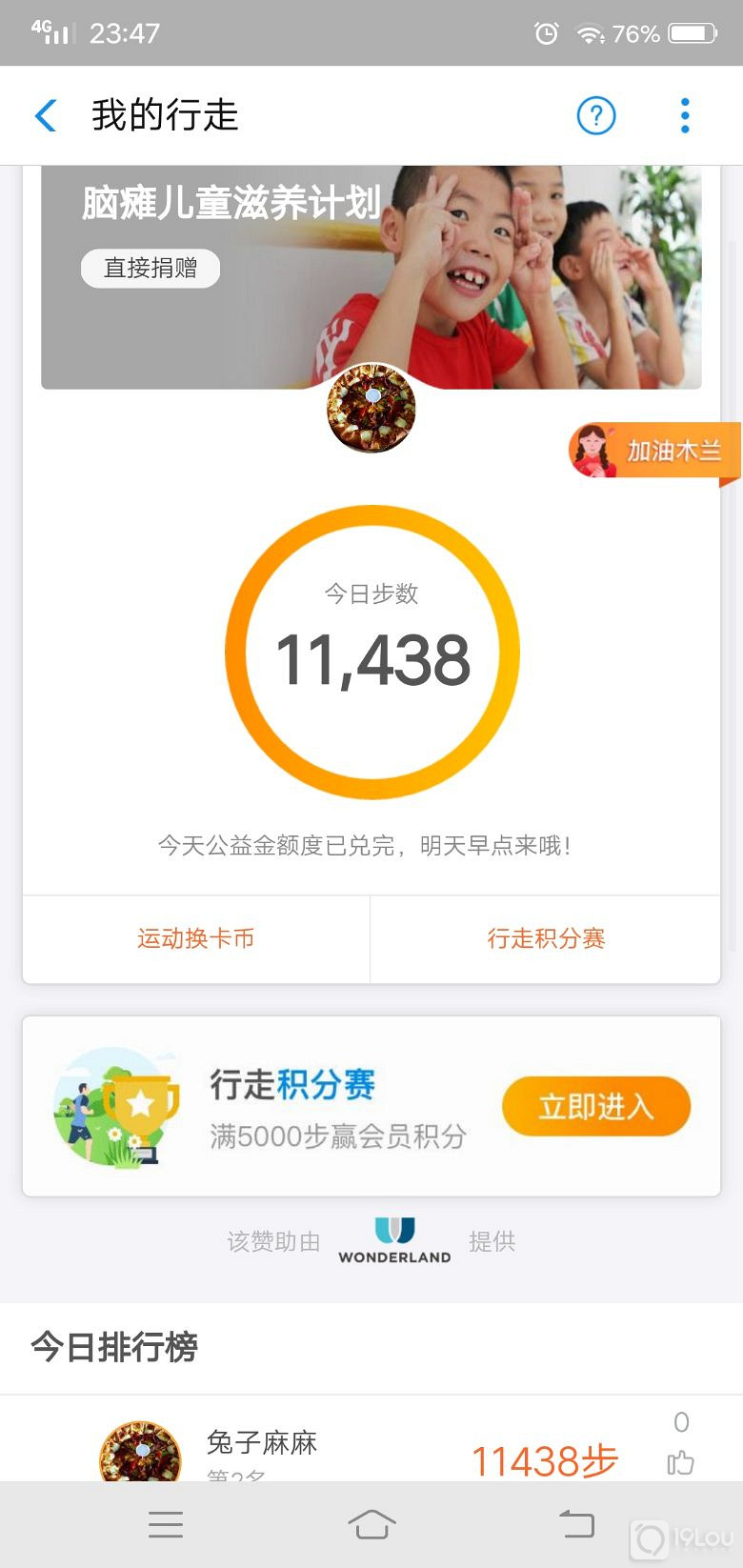Image resolution: width=743 pixels, height=1568 pixels.
Task: Tap 立即进入 to join the points race
Action: 595,1107
